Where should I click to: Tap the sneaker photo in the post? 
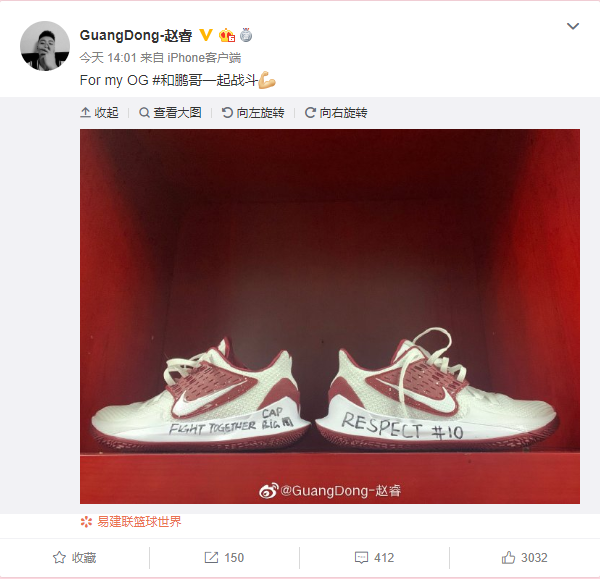(x=330, y=316)
